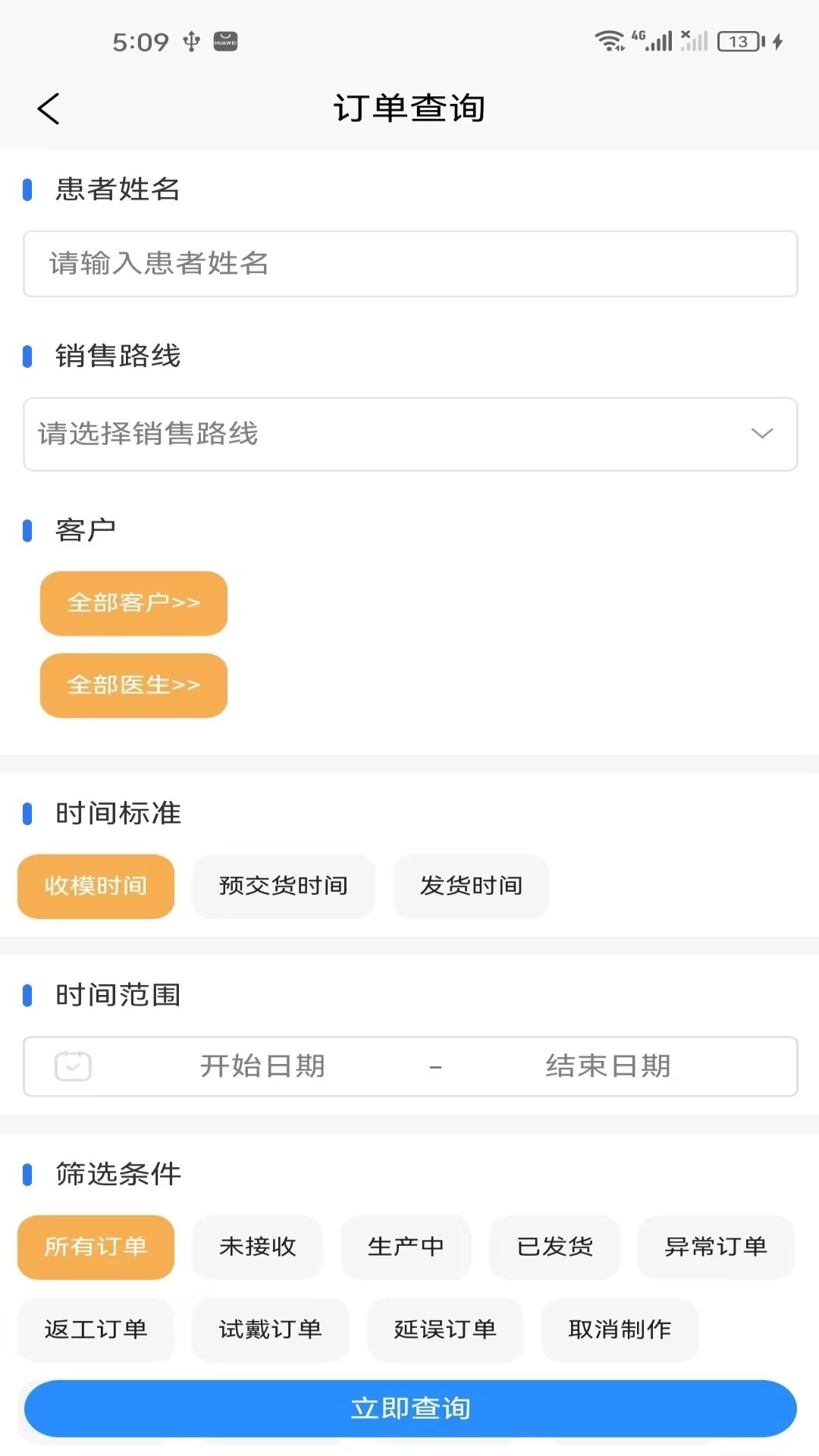The width and height of the screenshot is (819, 1456).
Task: Open 全部客户>> to pick customers
Action: pos(133,603)
